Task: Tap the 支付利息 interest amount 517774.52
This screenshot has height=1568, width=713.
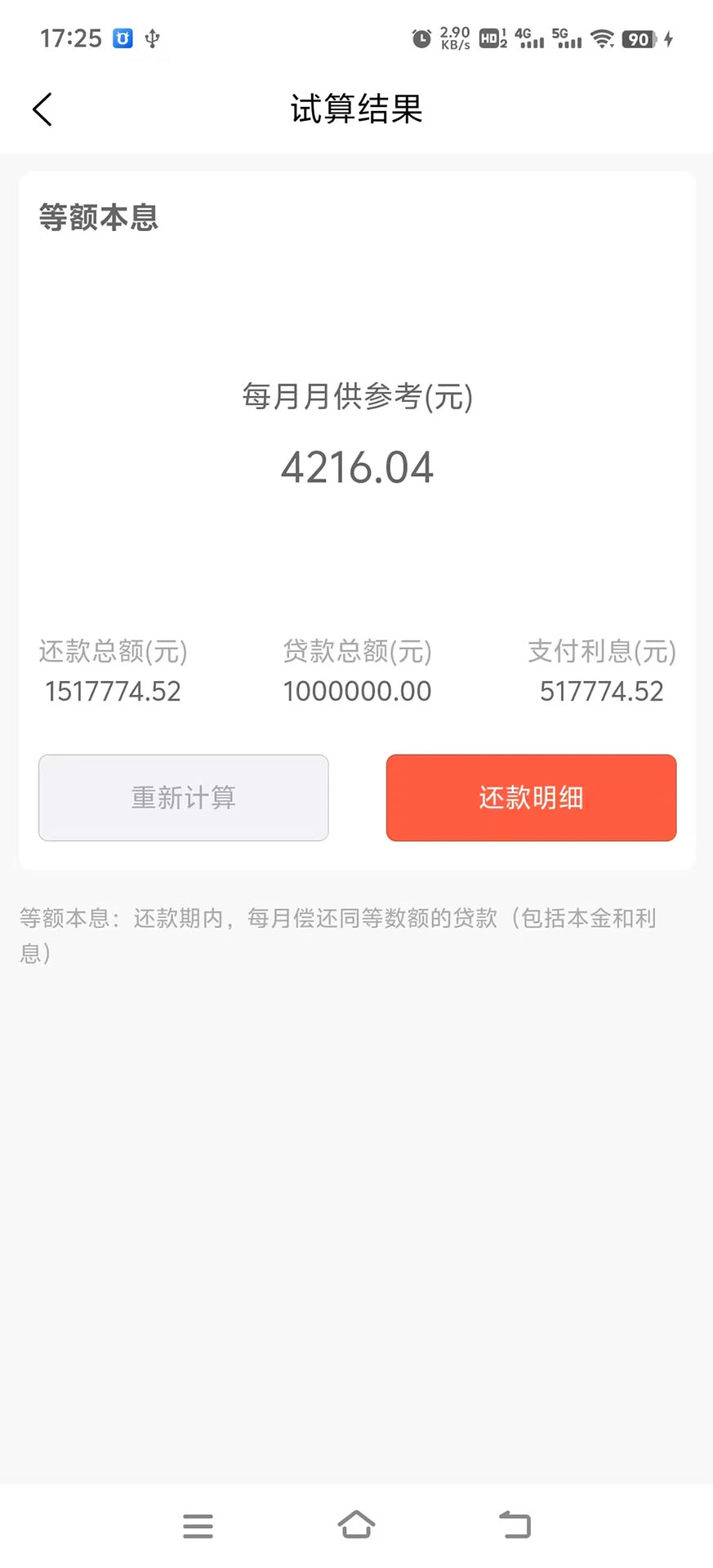Action: click(601, 691)
